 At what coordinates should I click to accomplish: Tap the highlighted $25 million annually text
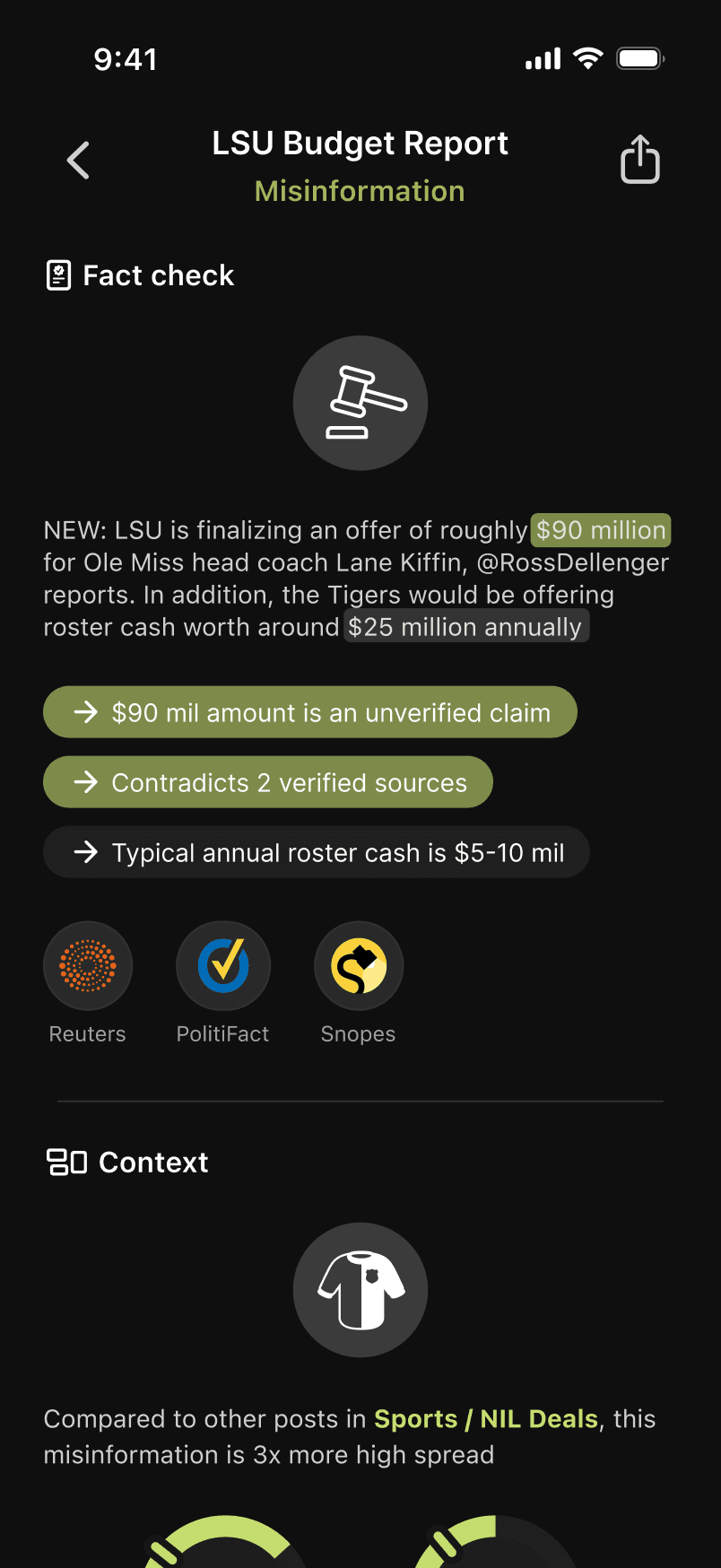[x=465, y=627]
